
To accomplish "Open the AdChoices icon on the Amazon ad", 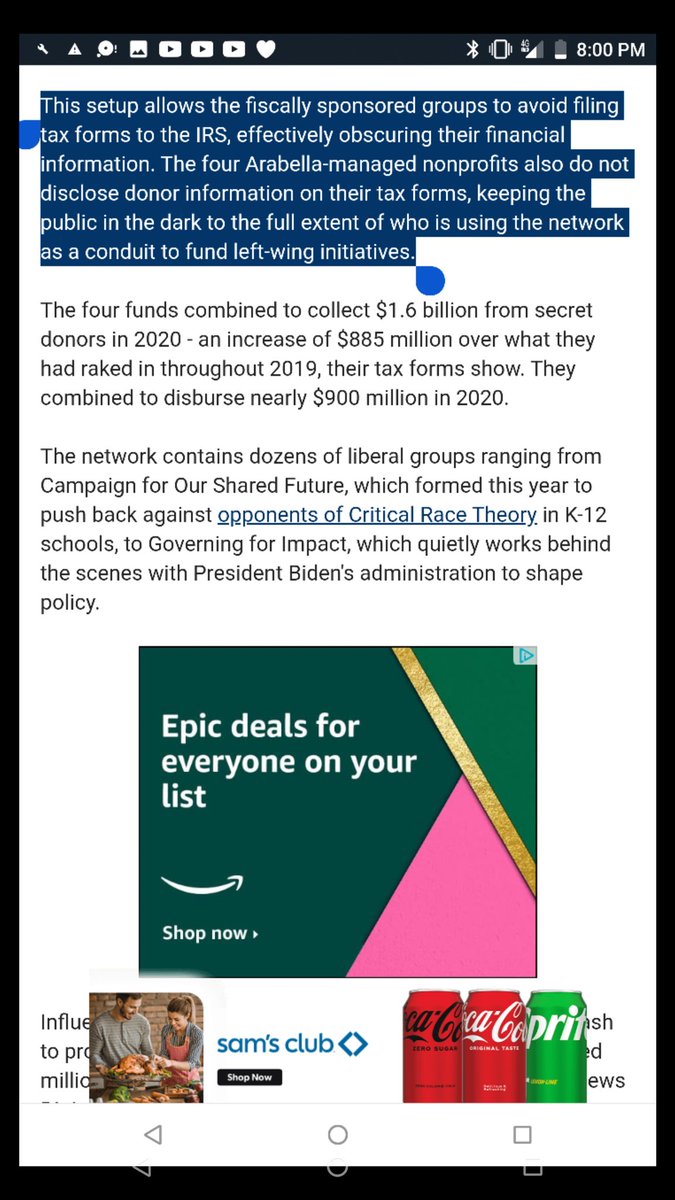I will pos(525,656).
